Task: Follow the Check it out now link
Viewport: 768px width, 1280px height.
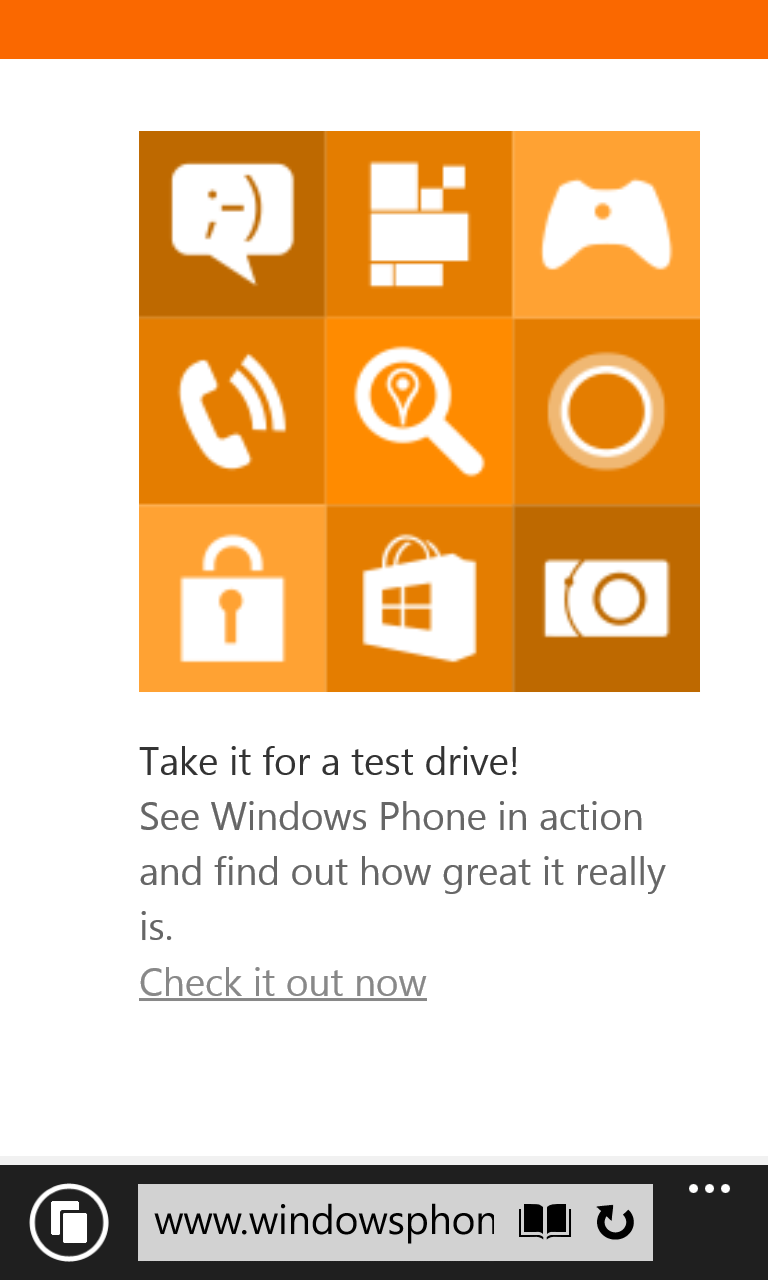Action: click(283, 983)
